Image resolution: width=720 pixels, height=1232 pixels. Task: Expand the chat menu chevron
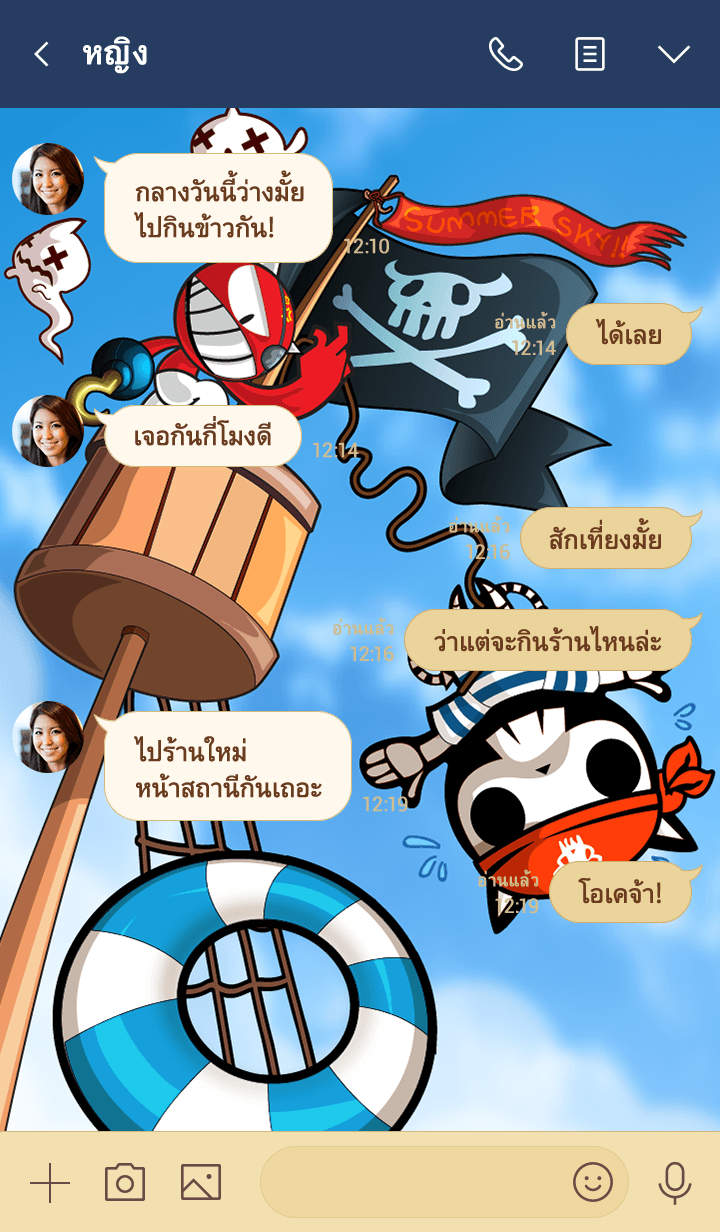pyautogui.click(x=673, y=54)
